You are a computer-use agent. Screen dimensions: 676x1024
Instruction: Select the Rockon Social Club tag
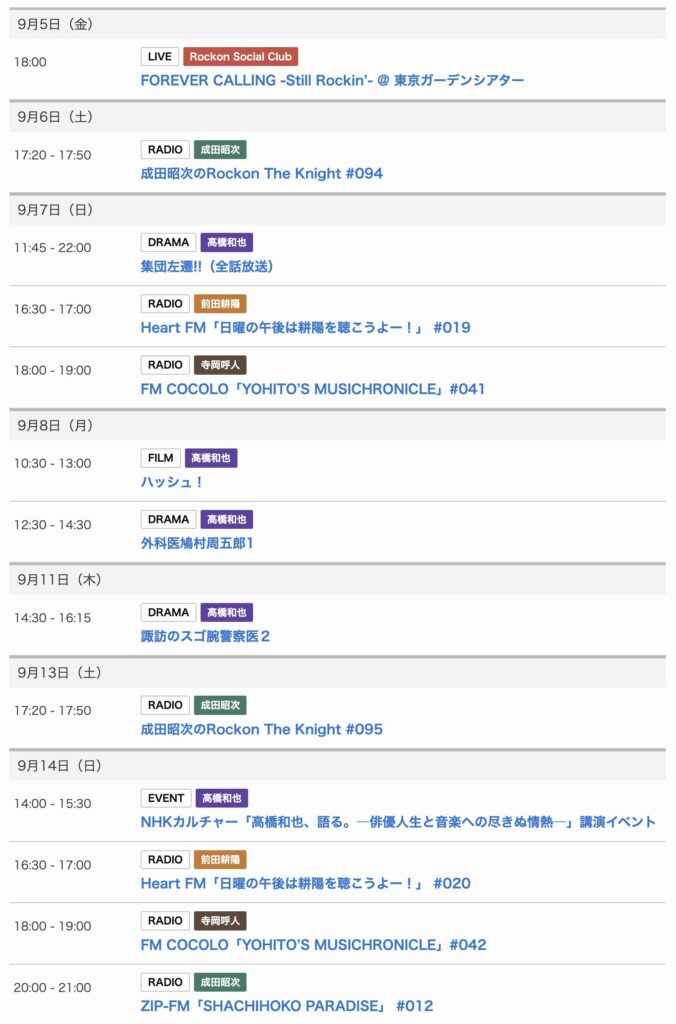240,57
